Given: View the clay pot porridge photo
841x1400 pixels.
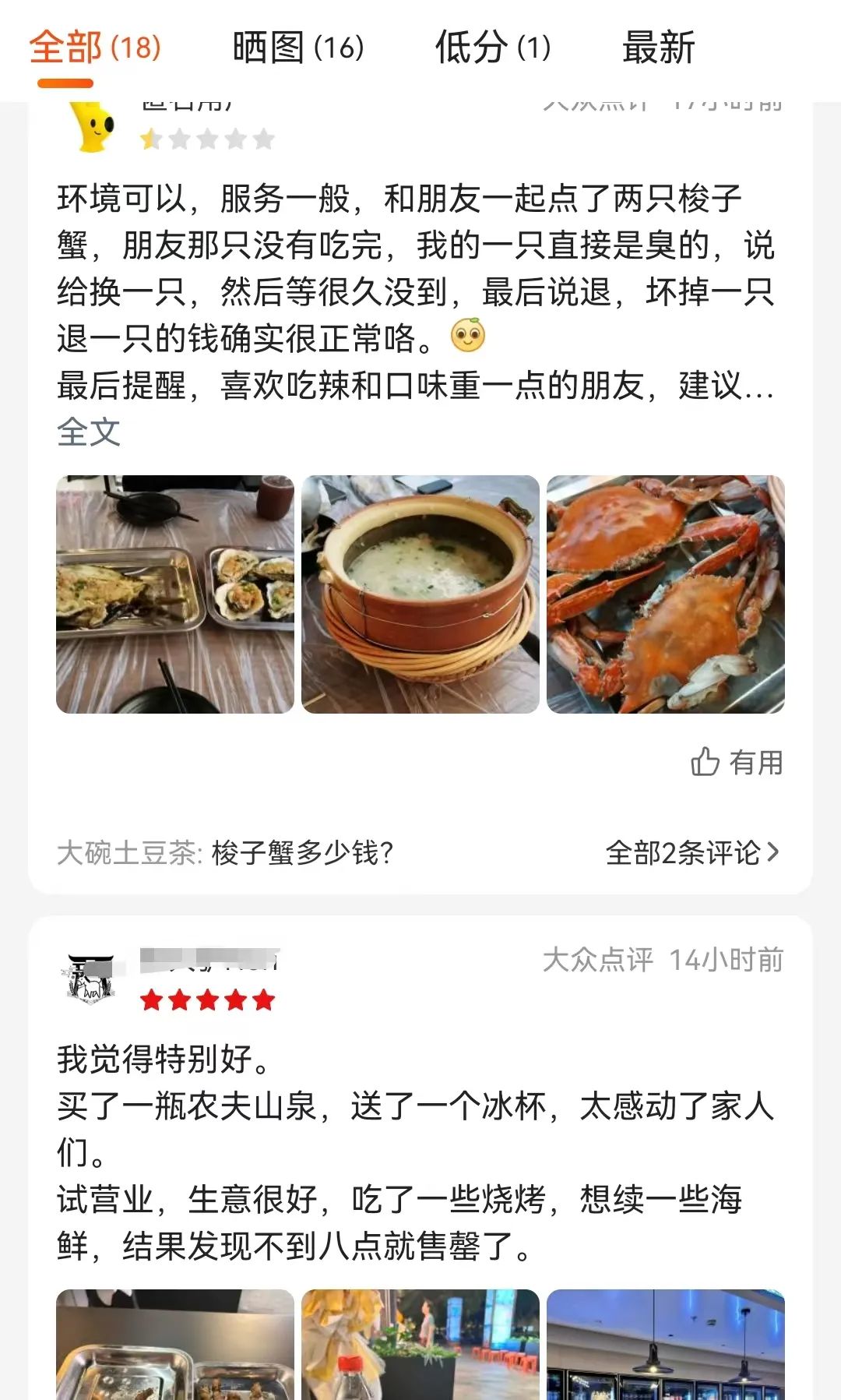Looking at the screenshot, I should pos(420,594).
